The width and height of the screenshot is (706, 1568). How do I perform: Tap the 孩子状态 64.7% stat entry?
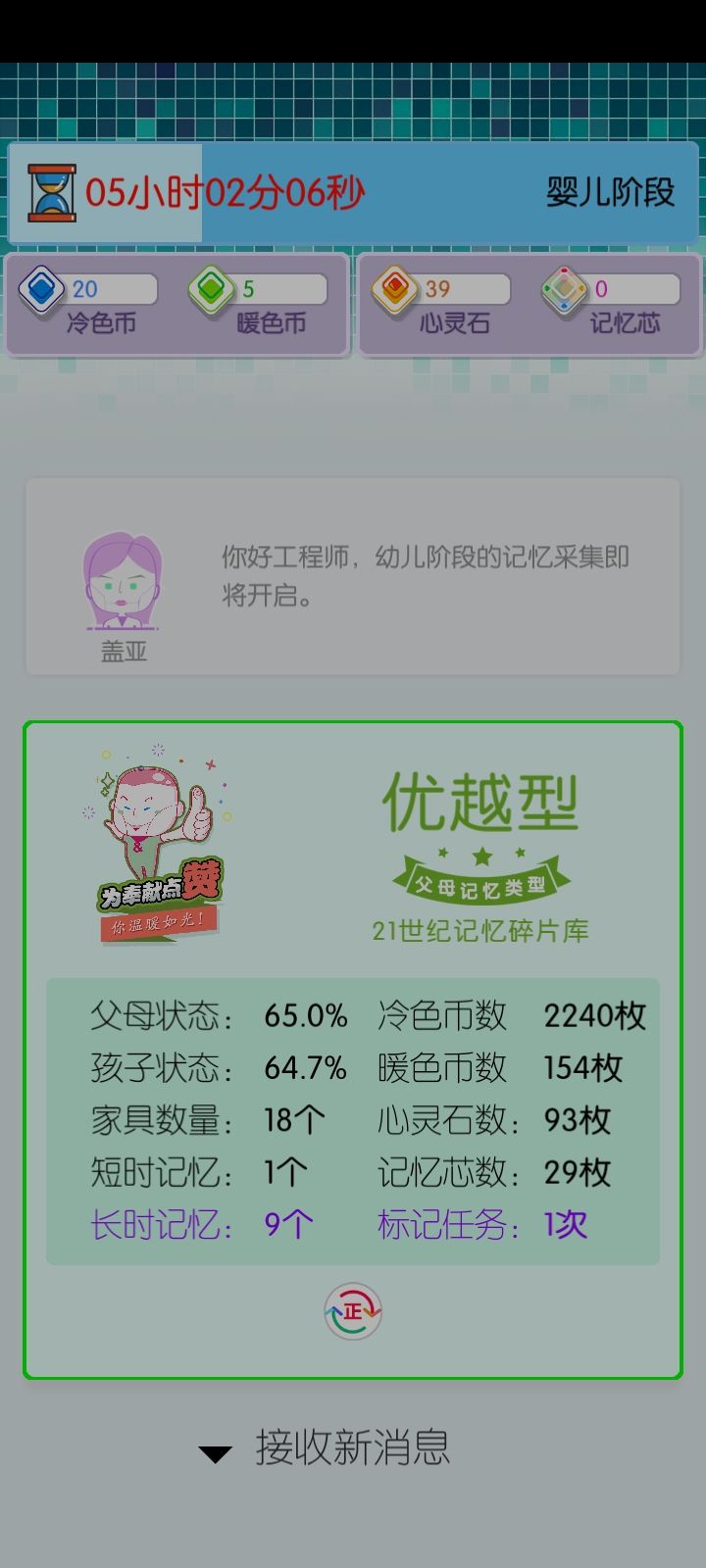tap(305, 1068)
